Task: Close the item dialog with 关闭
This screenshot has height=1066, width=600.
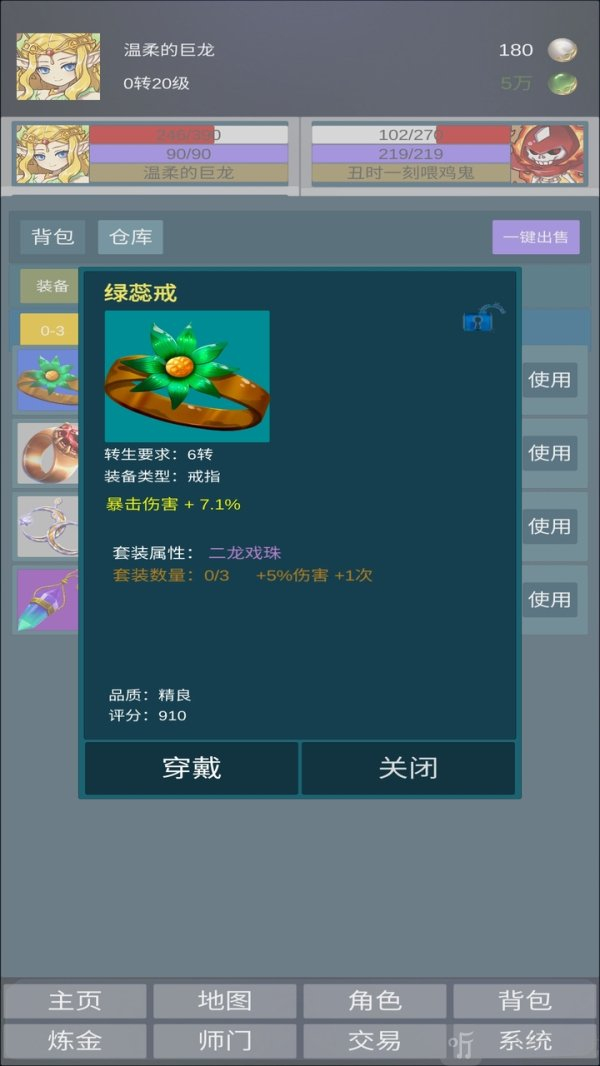Action: pos(408,768)
